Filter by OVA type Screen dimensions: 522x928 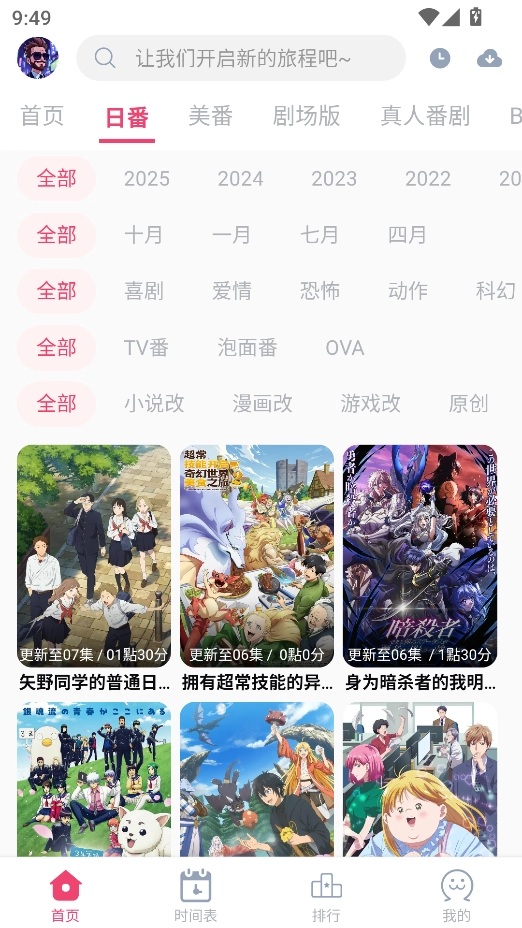pos(344,347)
